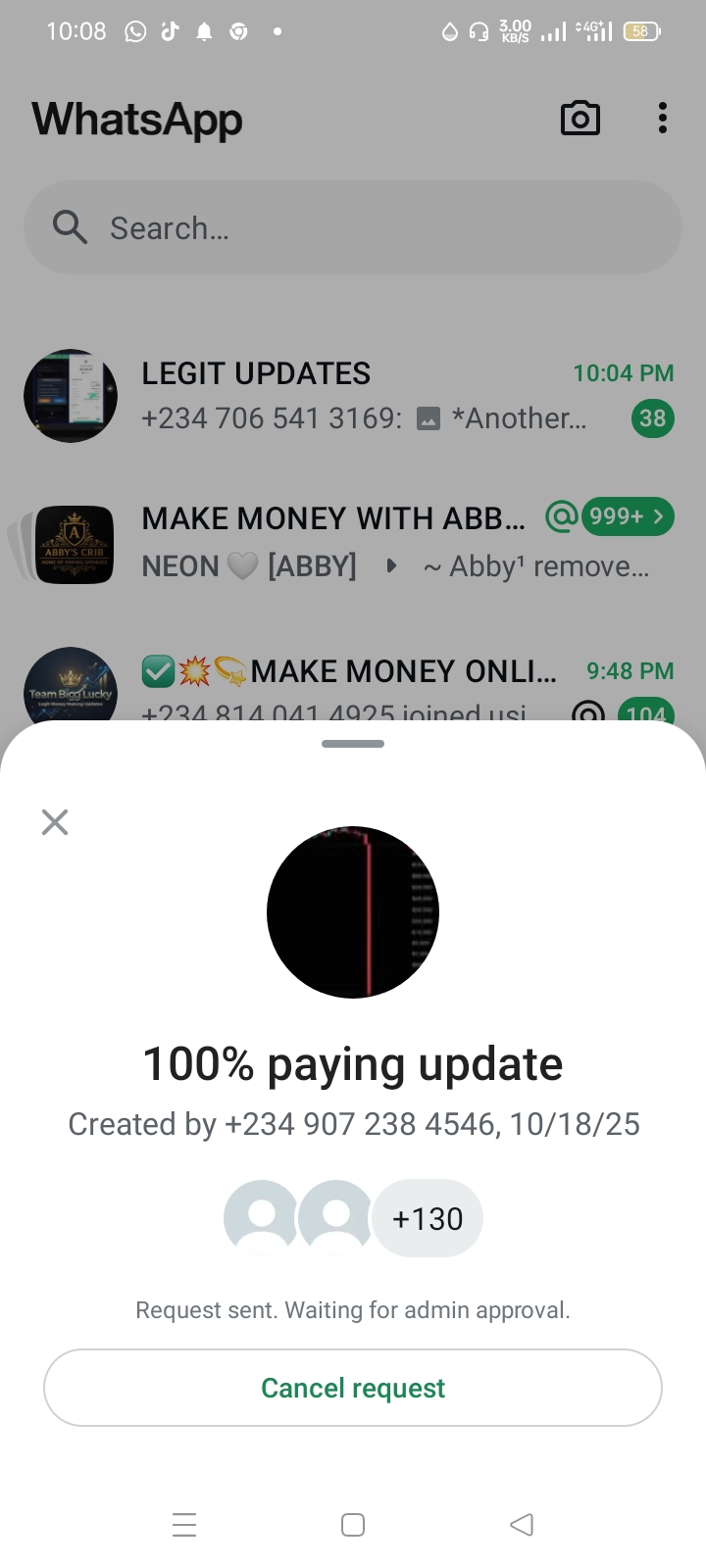Go back with system back button
The width and height of the screenshot is (706, 1568).
coord(522,1525)
